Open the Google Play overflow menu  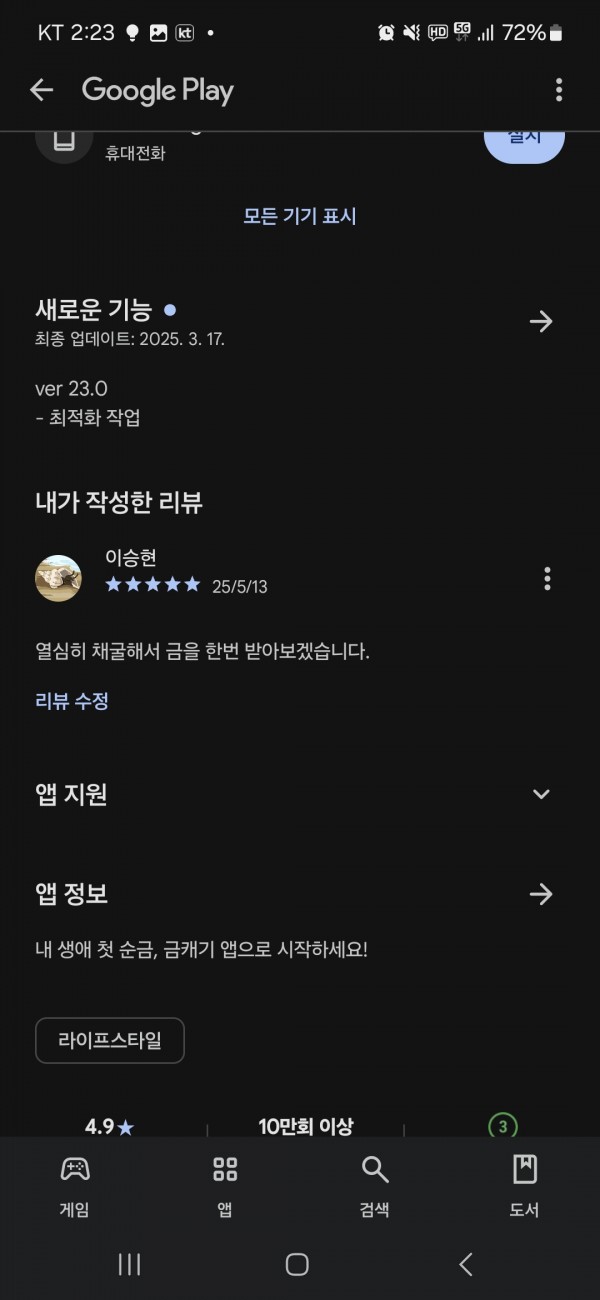pyautogui.click(x=558, y=90)
